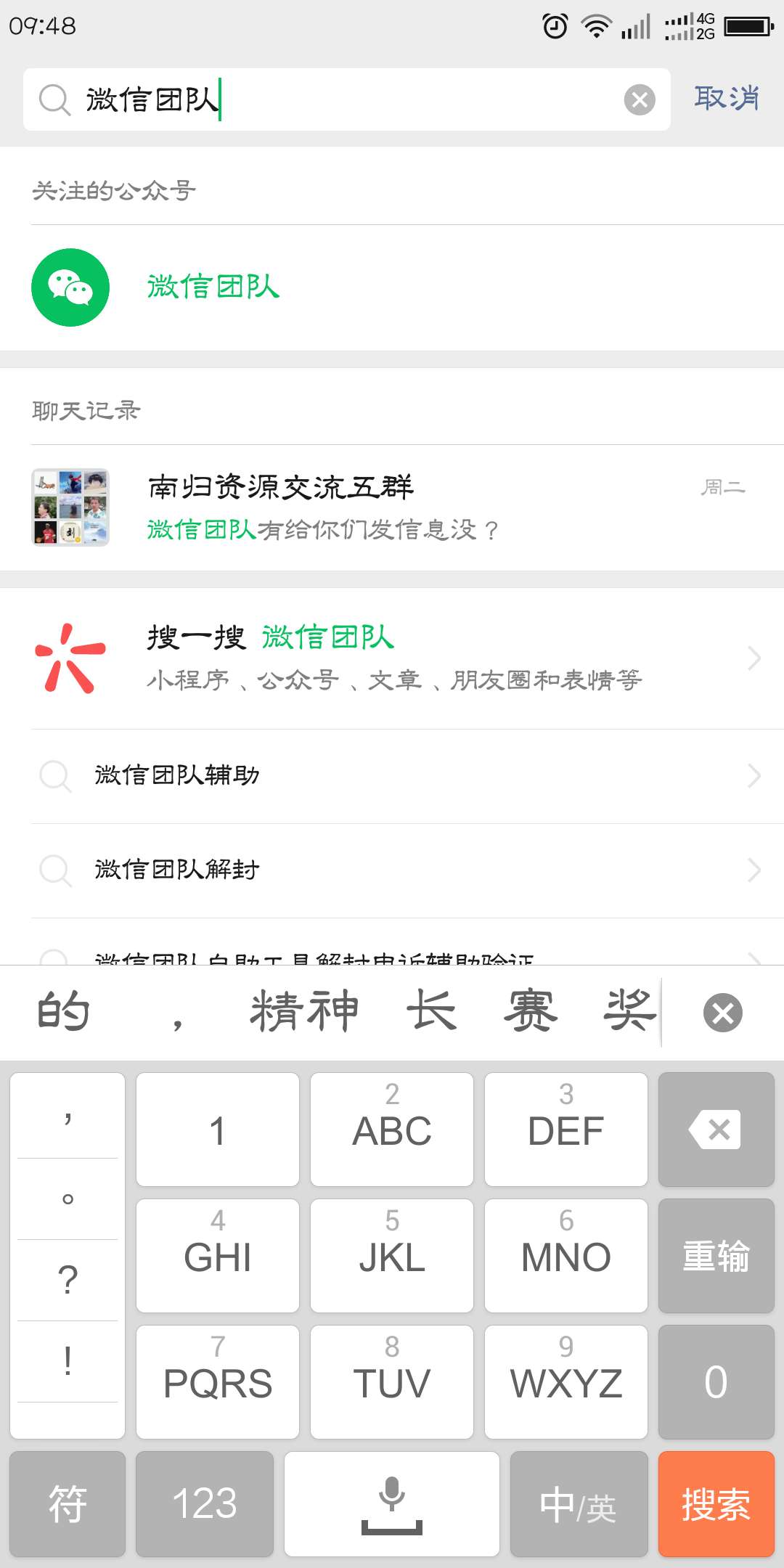Tap the WXYZ key on keypad

click(x=565, y=1381)
